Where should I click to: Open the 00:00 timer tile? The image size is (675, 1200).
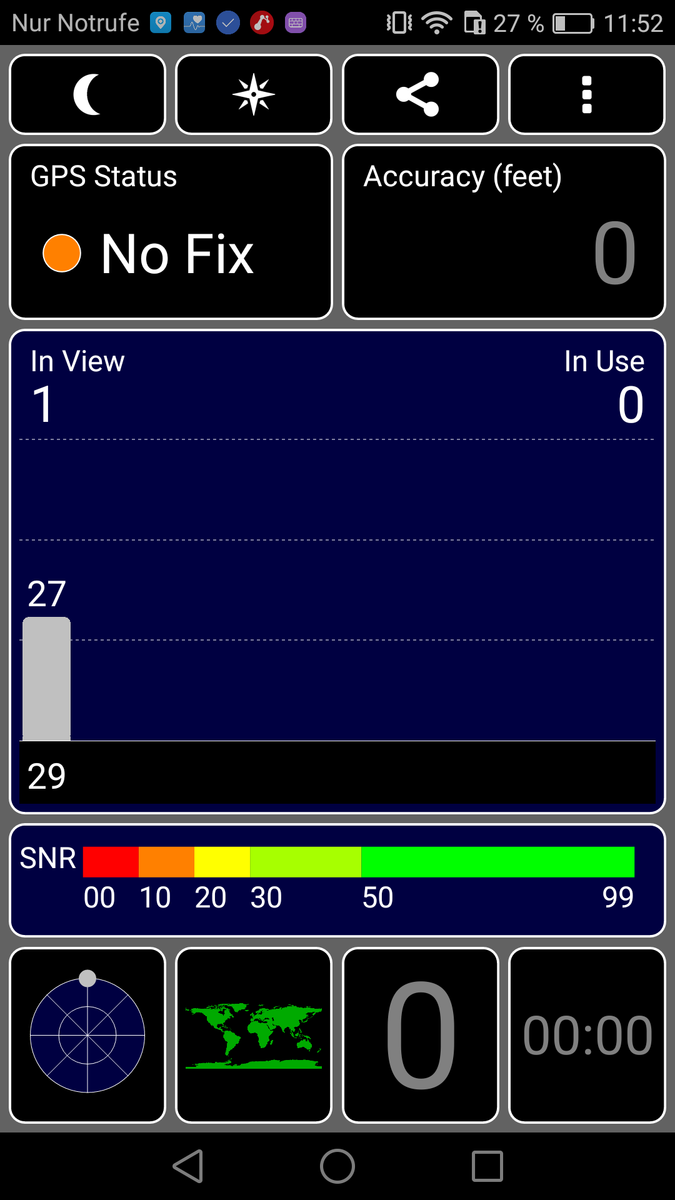coord(587,1035)
